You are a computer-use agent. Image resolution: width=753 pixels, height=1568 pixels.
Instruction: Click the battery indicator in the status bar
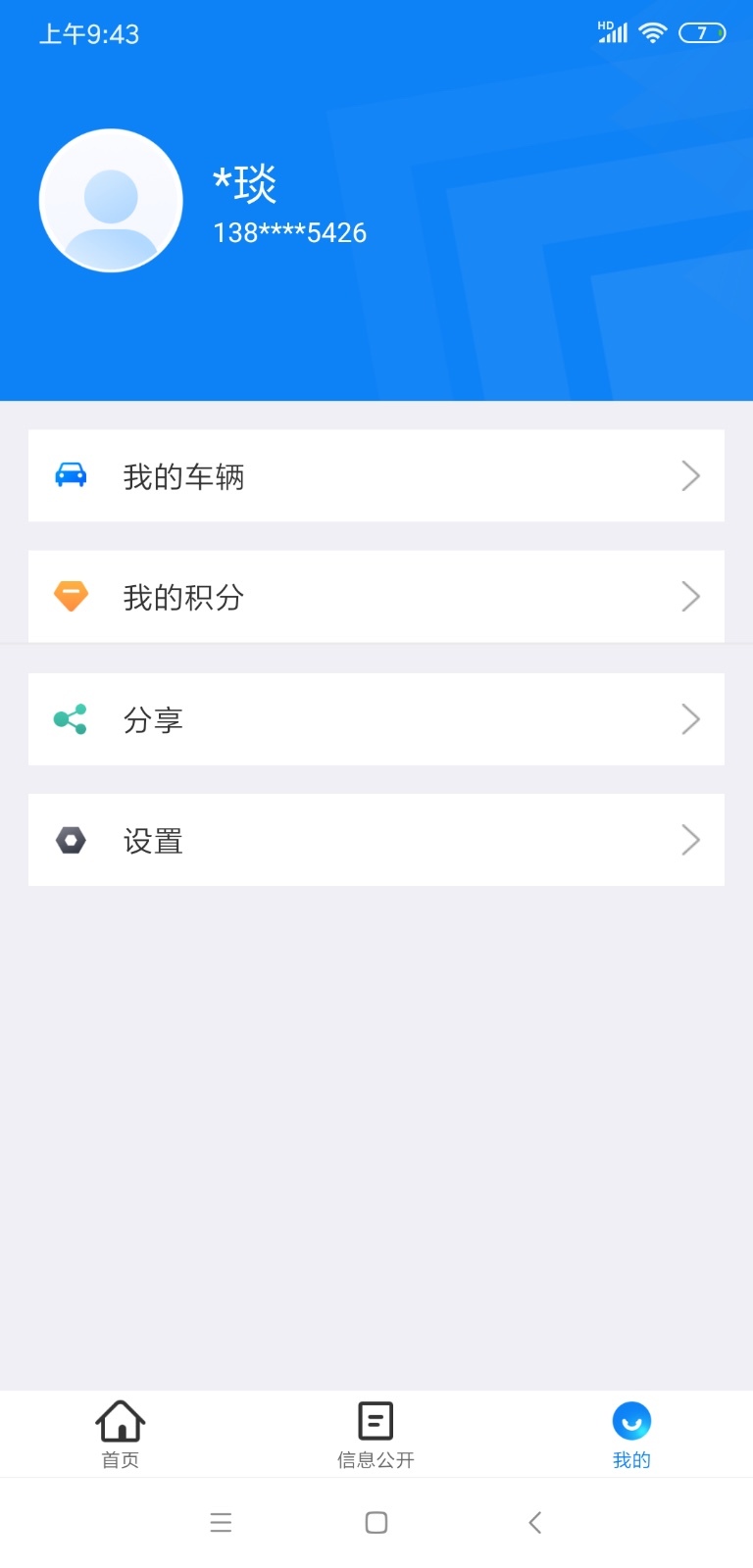coord(702,32)
